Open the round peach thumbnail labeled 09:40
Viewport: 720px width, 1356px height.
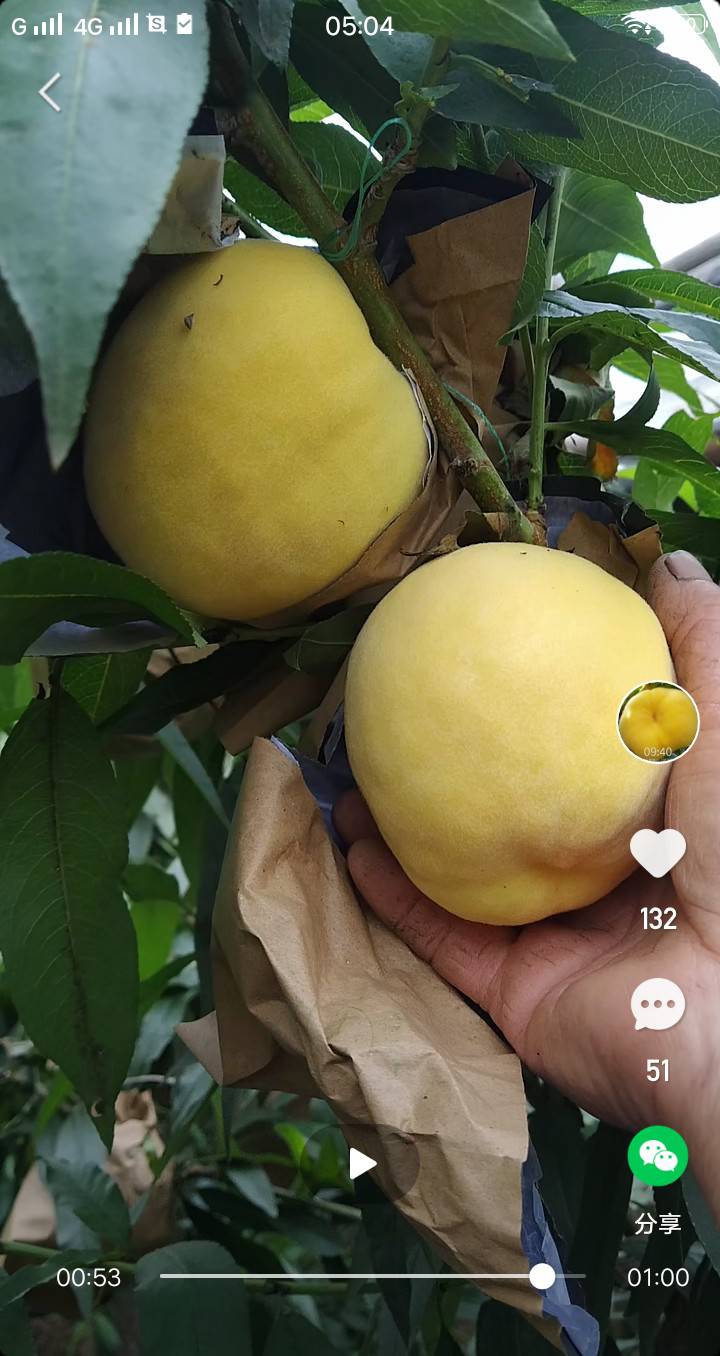(658, 722)
